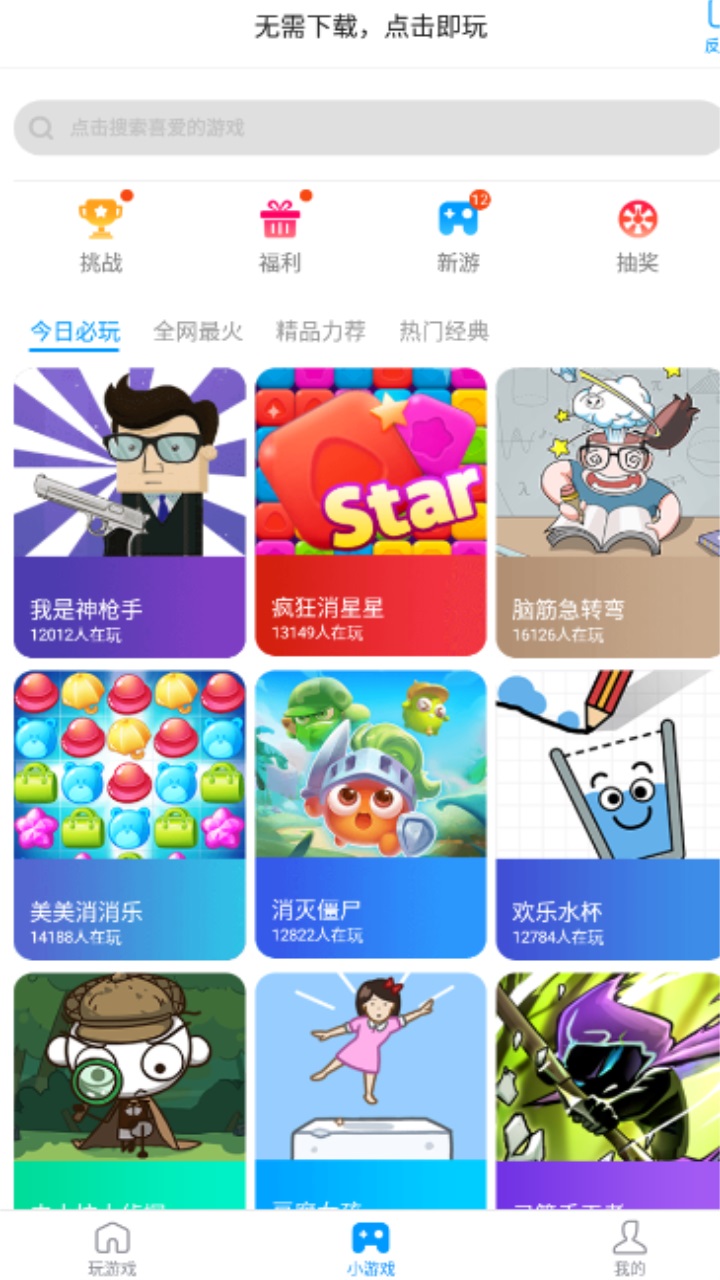This screenshot has width=720, height=1280.
Task: Open the 挑战 trophy icon
Action: pyautogui.click(x=98, y=228)
